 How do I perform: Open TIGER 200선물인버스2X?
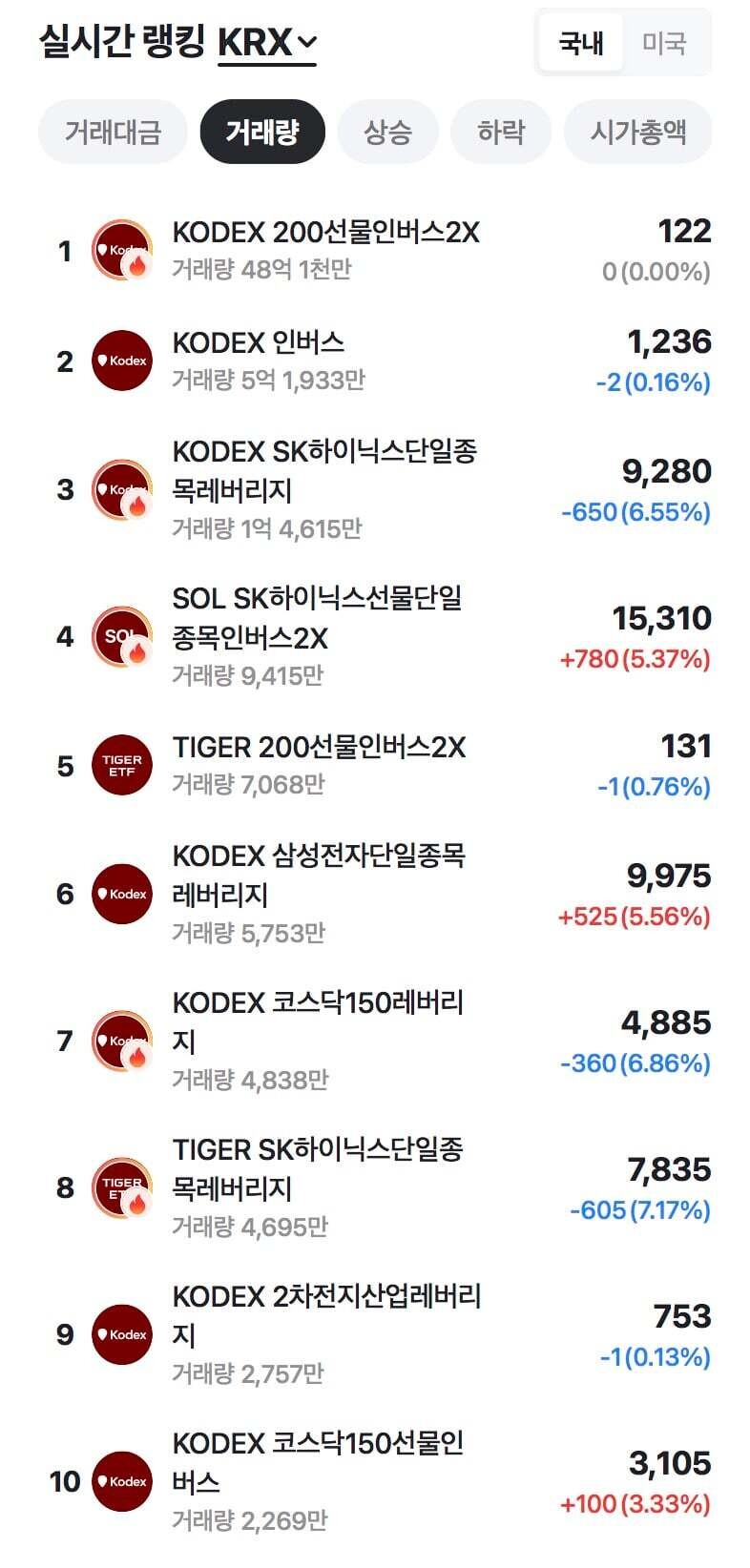click(x=375, y=766)
